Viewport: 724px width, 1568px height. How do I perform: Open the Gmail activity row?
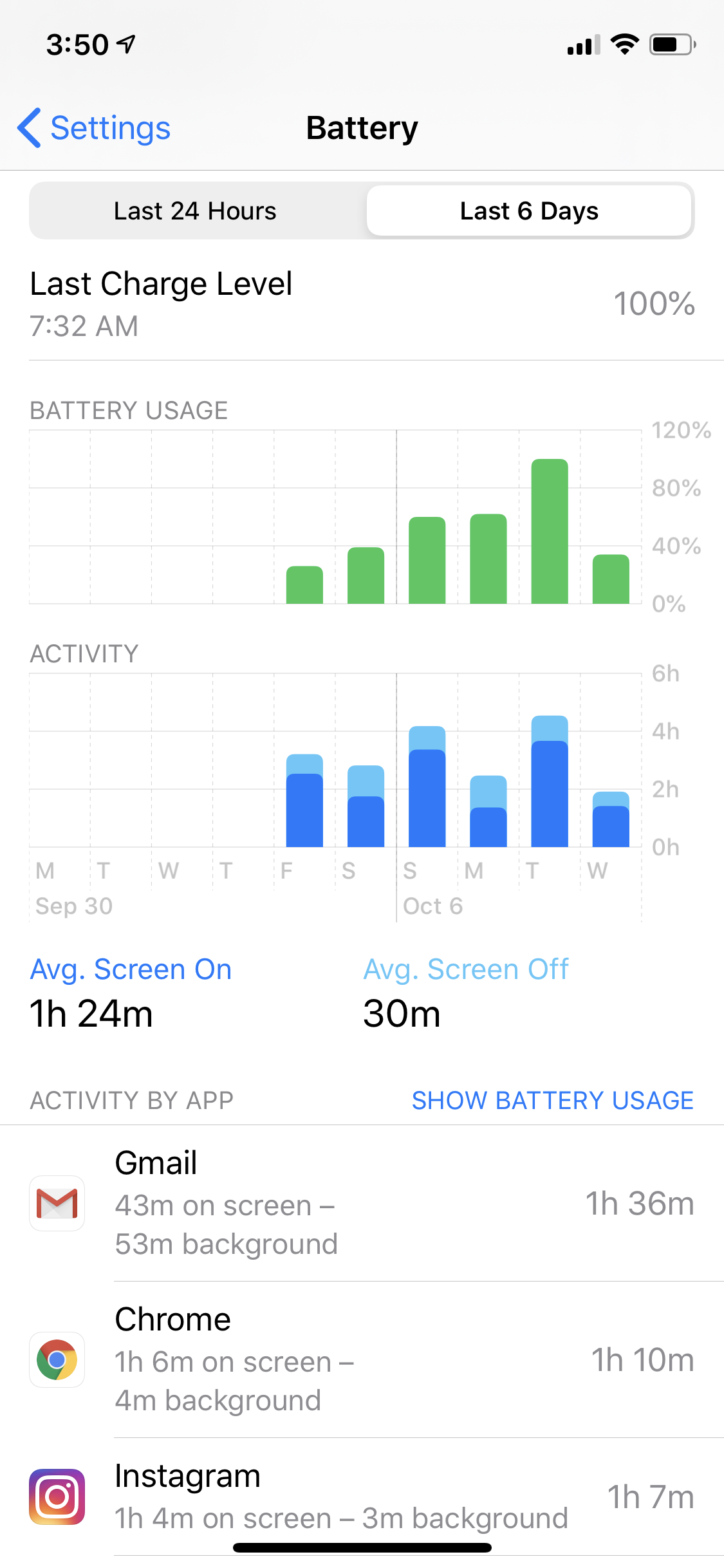pyautogui.click(x=362, y=1203)
